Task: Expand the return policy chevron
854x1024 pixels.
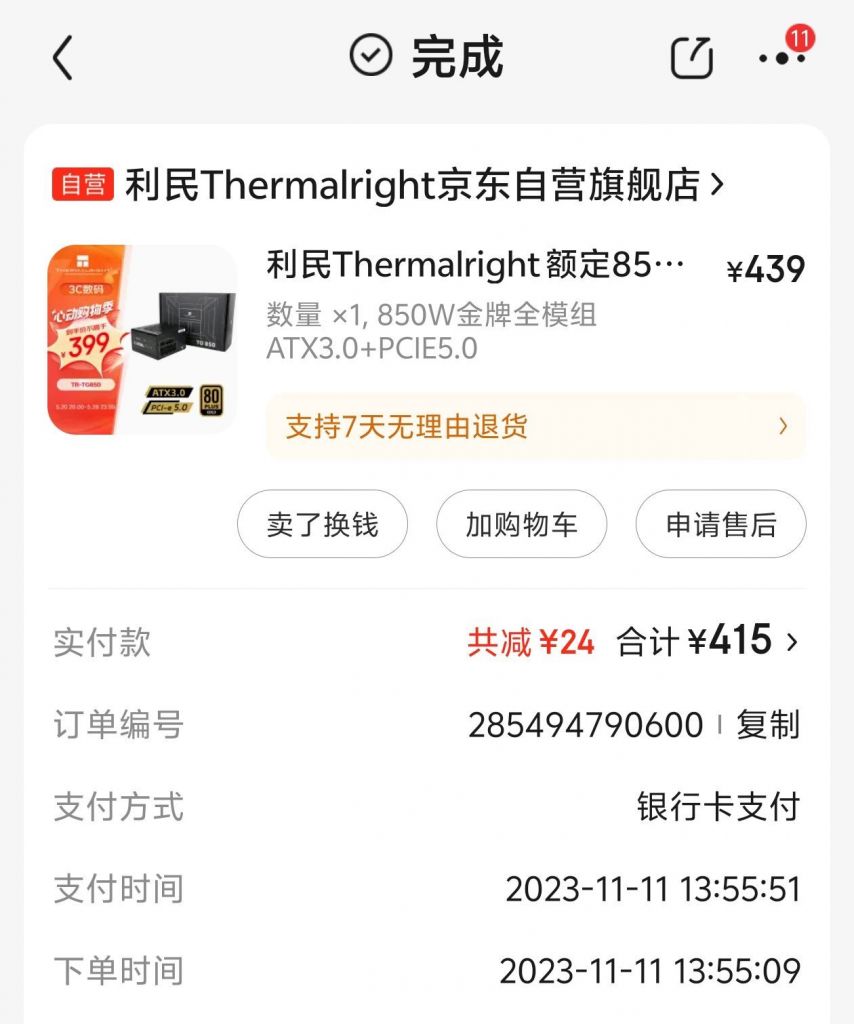Action: (785, 427)
